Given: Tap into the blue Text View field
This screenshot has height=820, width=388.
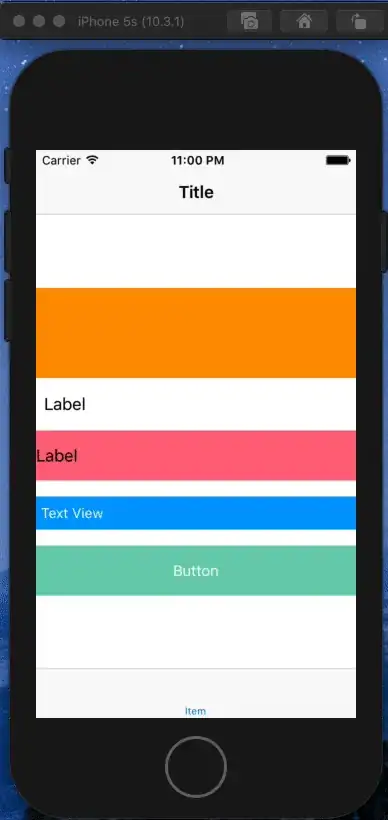Looking at the screenshot, I should click(x=196, y=513).
